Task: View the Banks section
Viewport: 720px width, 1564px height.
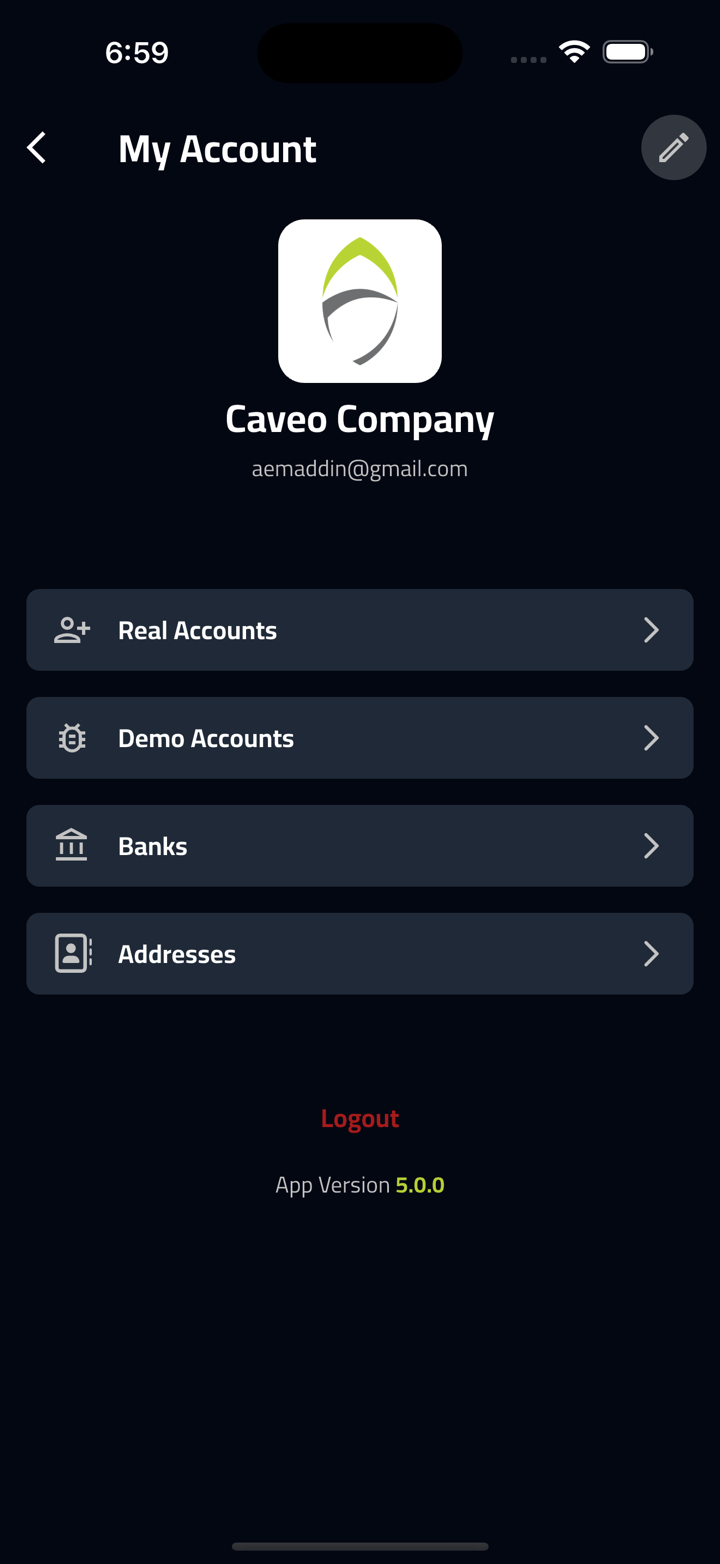Action: point(359,846)
